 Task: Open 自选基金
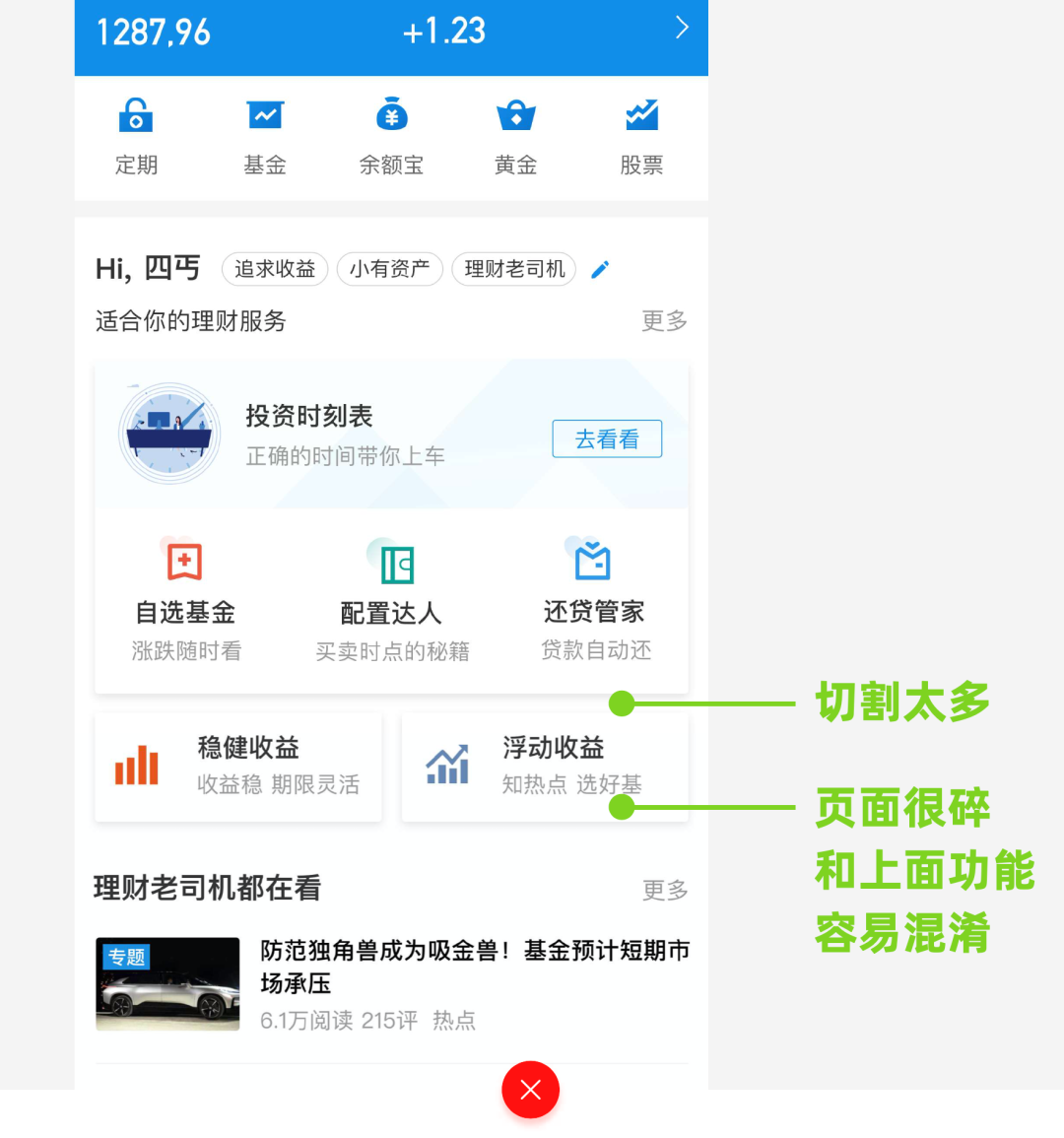click(x=185, y=601)
